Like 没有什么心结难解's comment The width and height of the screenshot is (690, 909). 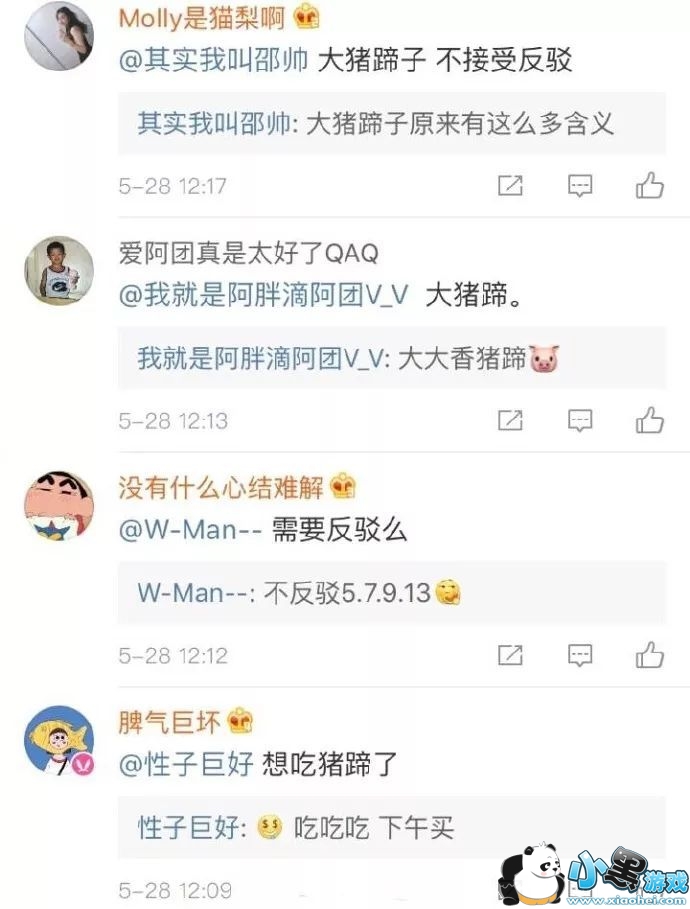tap(650, 655)
